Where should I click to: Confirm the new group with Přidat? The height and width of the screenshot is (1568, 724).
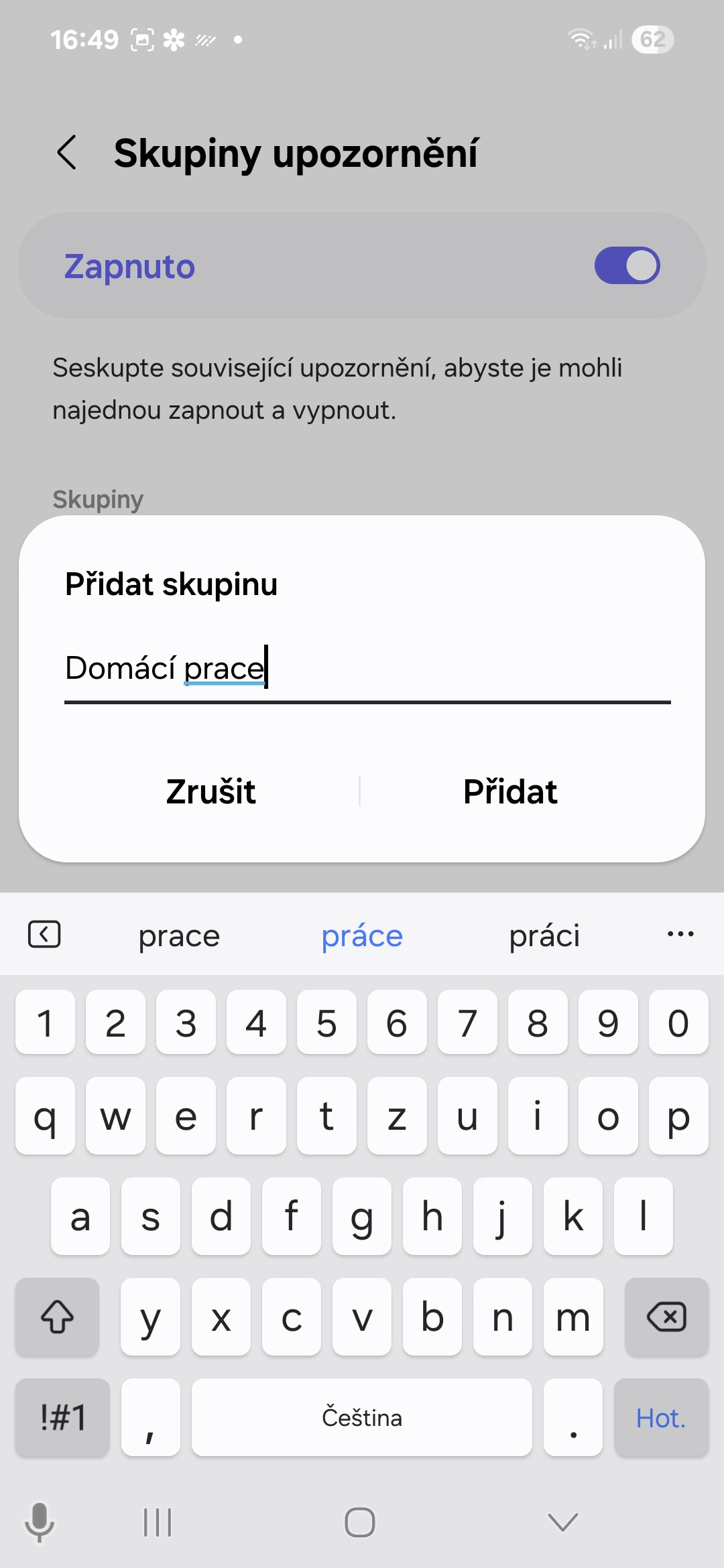pos(510,791)
